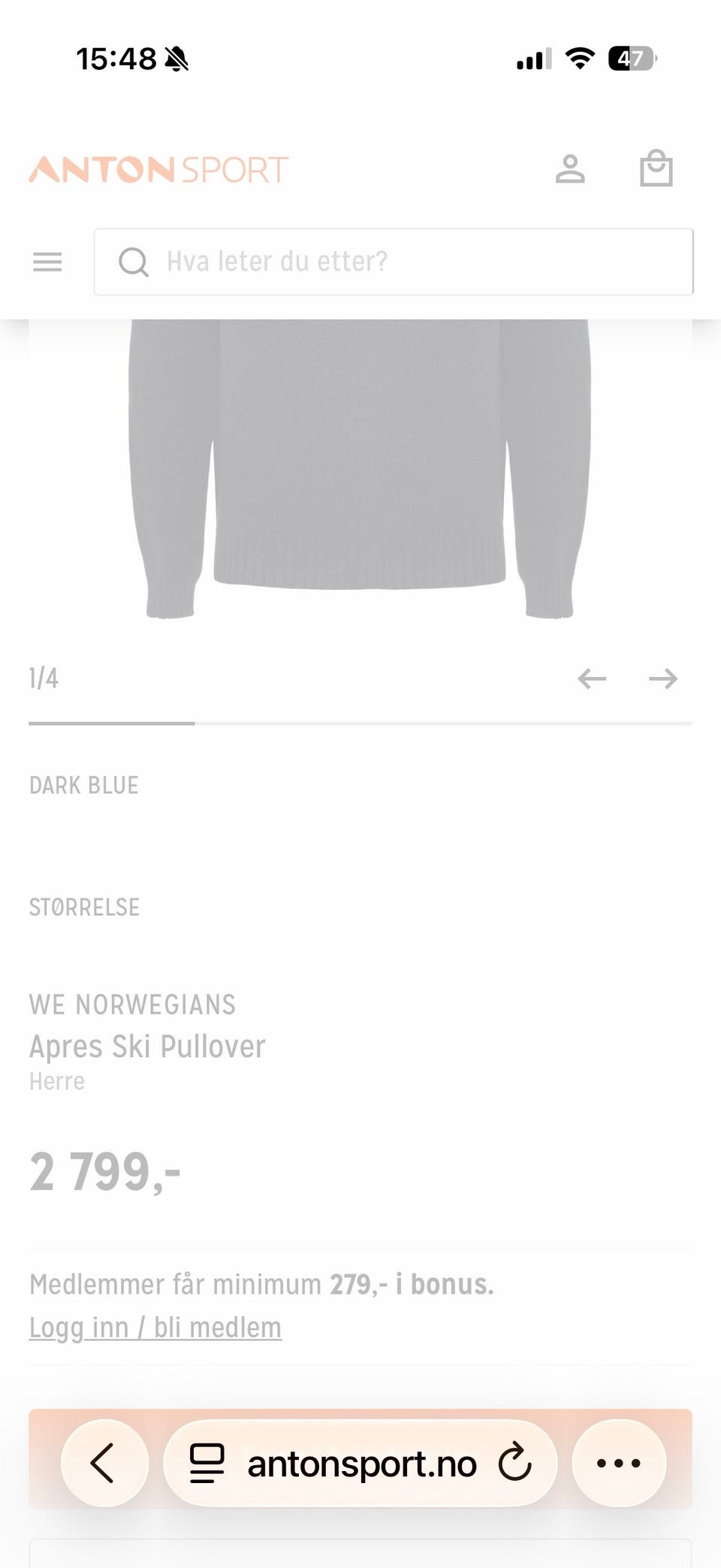
Task: Open the user account icon
Action: click(570, 169)
